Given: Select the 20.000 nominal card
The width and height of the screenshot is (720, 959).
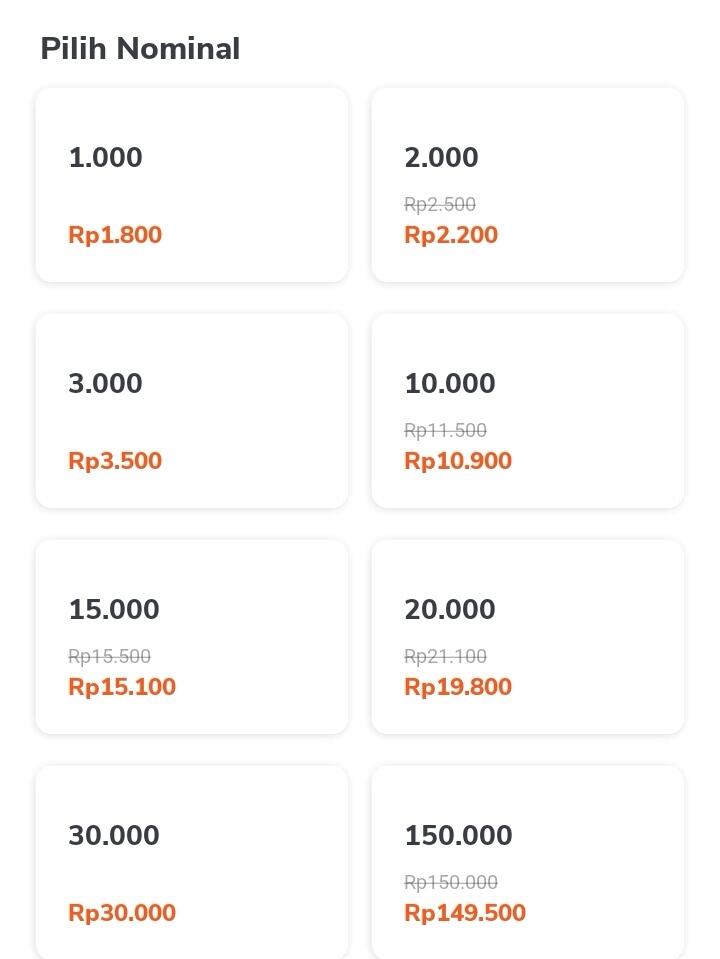Looking at the screenshot, I should click(x=527, y=636).
